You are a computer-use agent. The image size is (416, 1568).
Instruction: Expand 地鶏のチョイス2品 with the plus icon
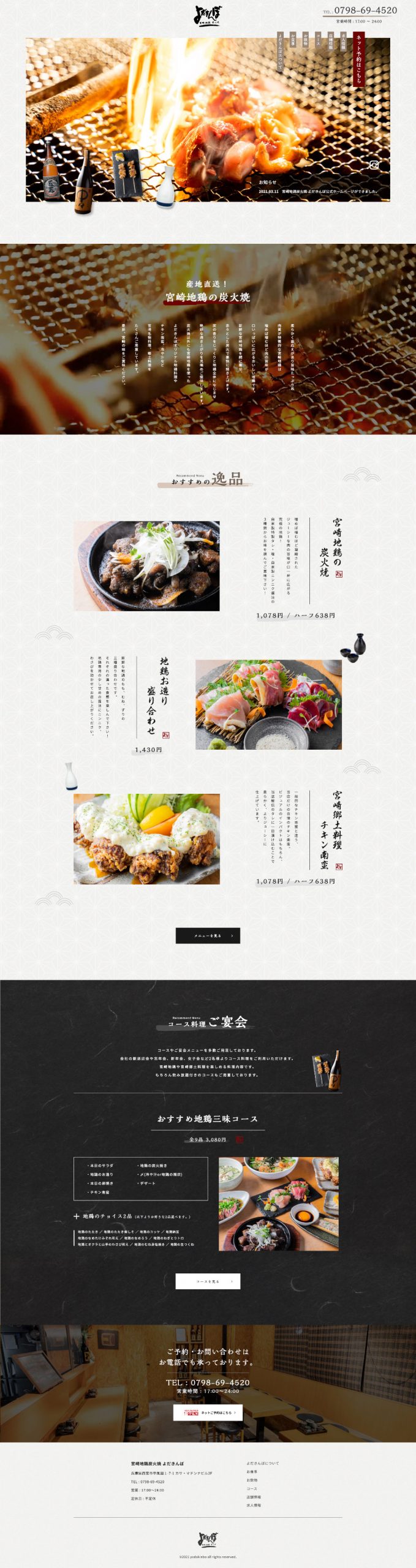click(77, 1216)
